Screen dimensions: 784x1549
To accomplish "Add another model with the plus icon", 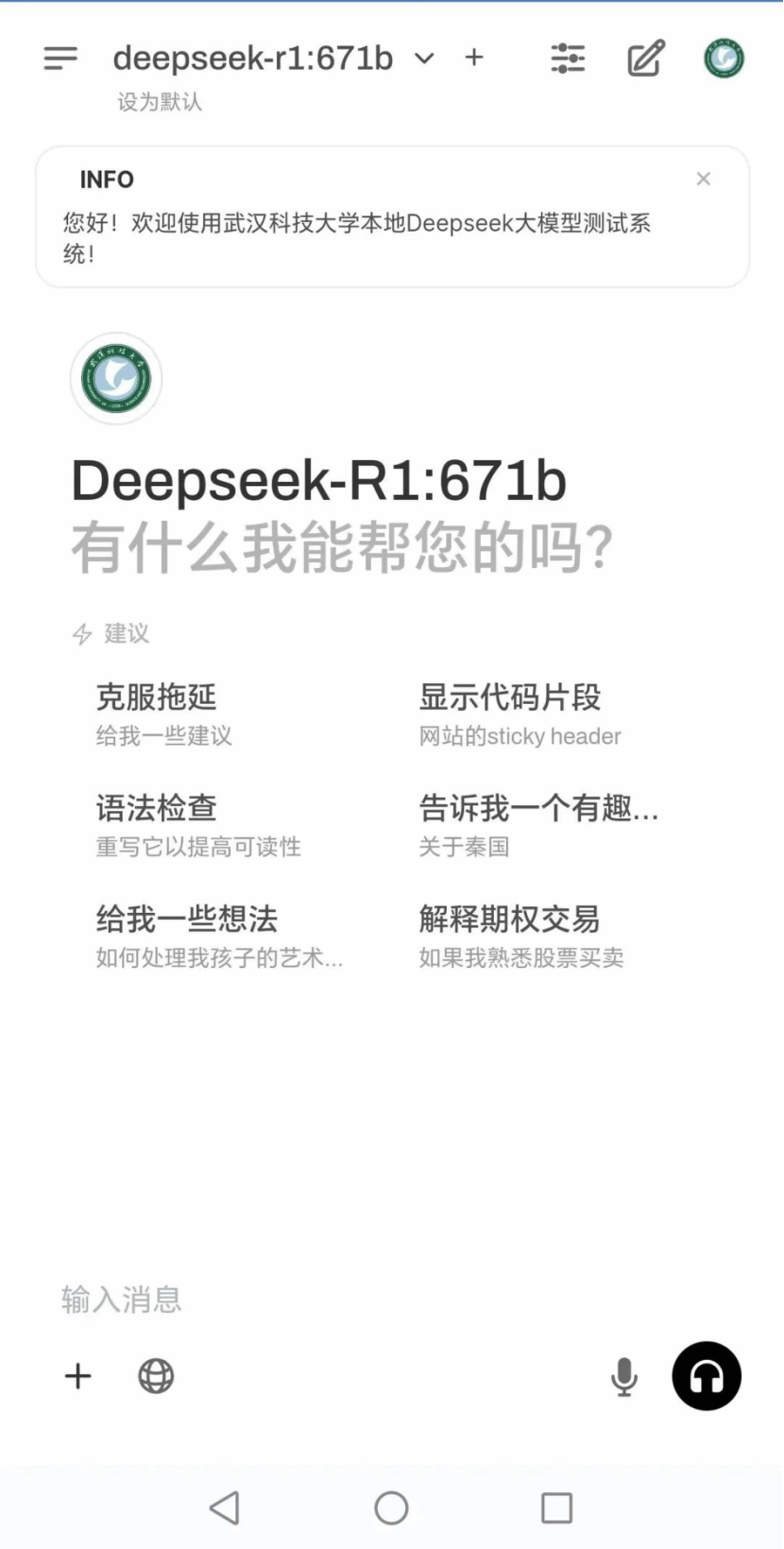I will tap(474, 58).
